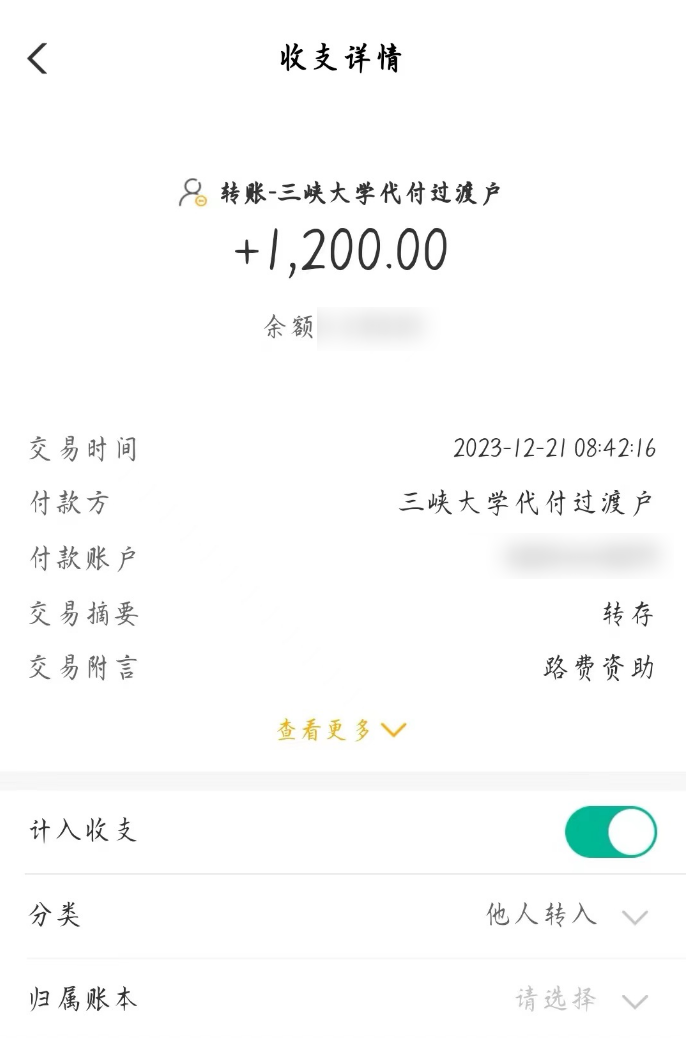Toggle off 计入收支 switch
The image size is (700, 1039).
[610, 832]
